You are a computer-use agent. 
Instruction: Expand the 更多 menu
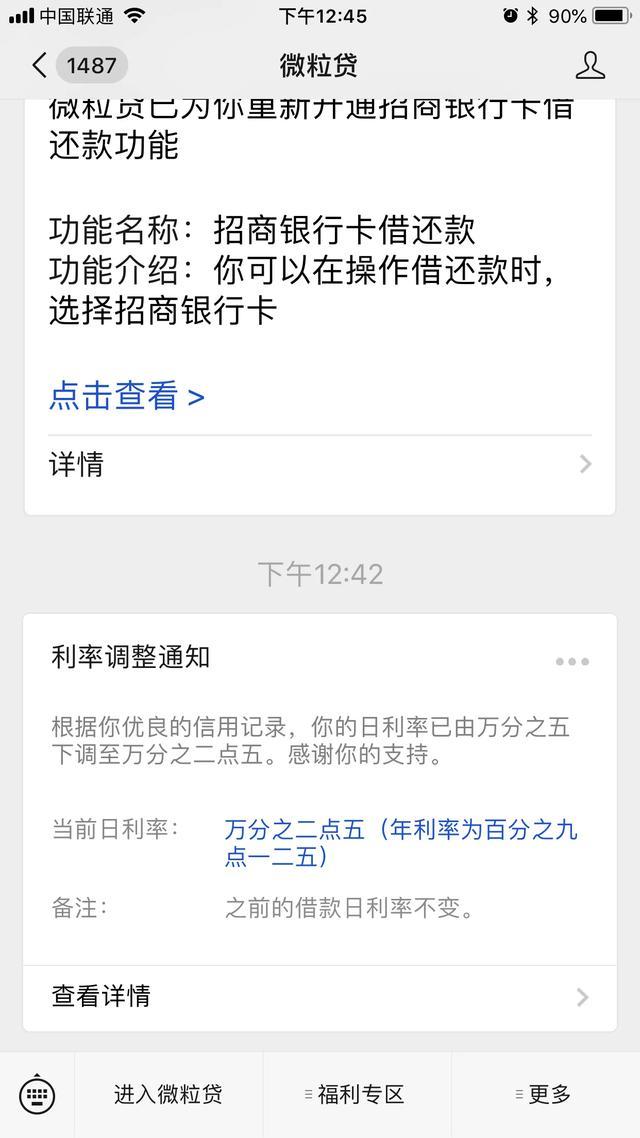pyautogui.click(x=546, y=1094)
